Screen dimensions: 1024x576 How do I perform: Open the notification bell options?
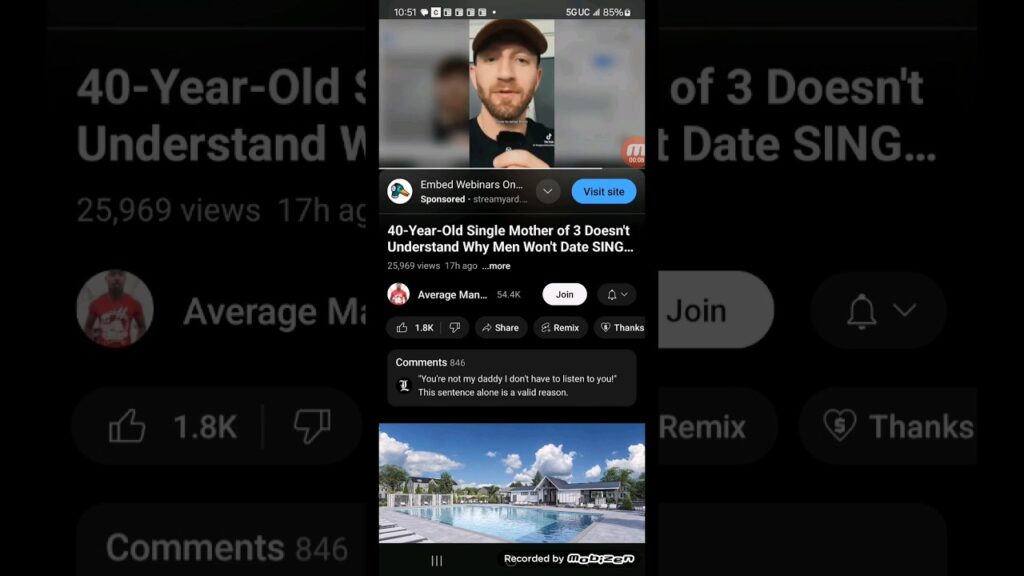(616, 295)
